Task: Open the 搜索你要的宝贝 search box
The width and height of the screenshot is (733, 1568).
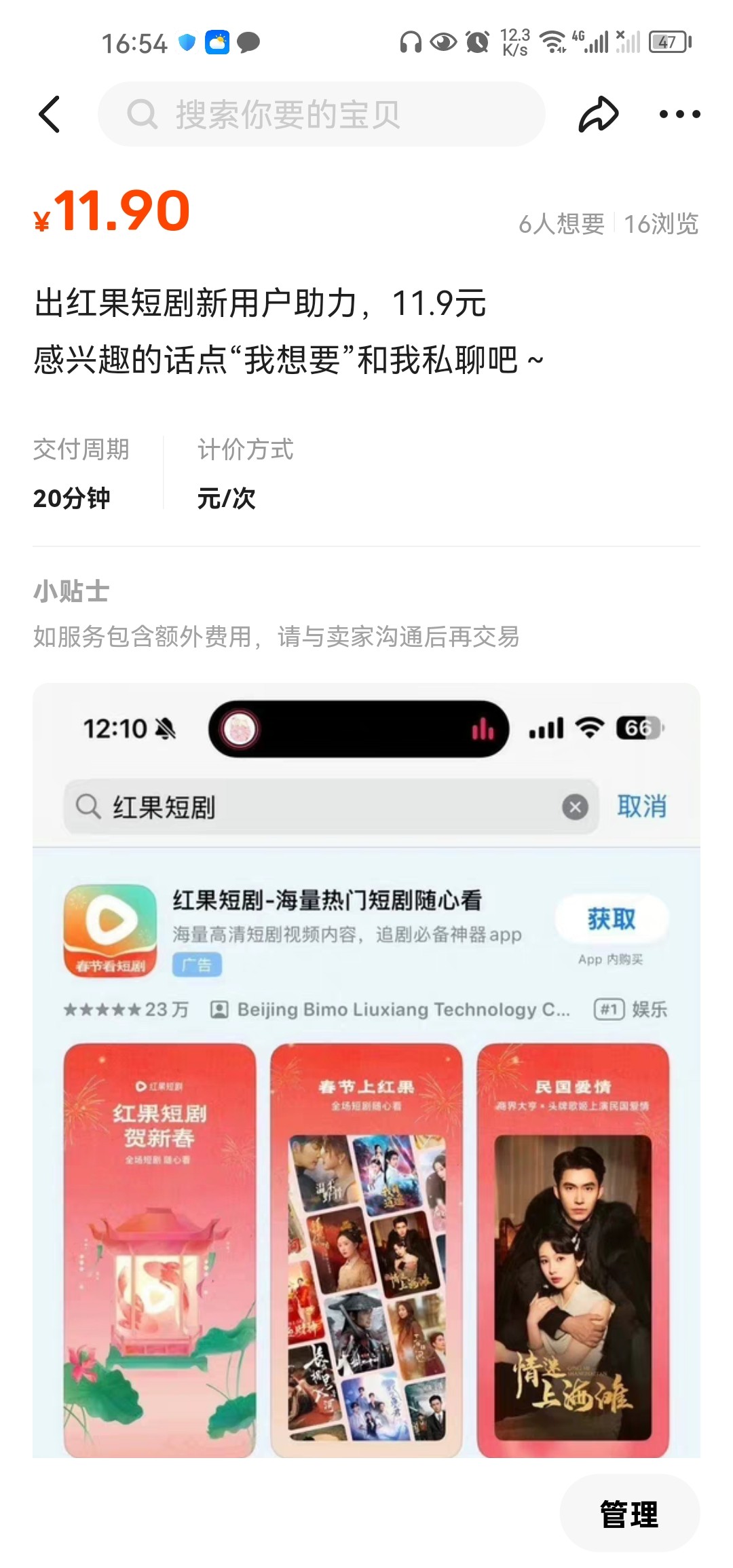Action: [x=322, y=114]
